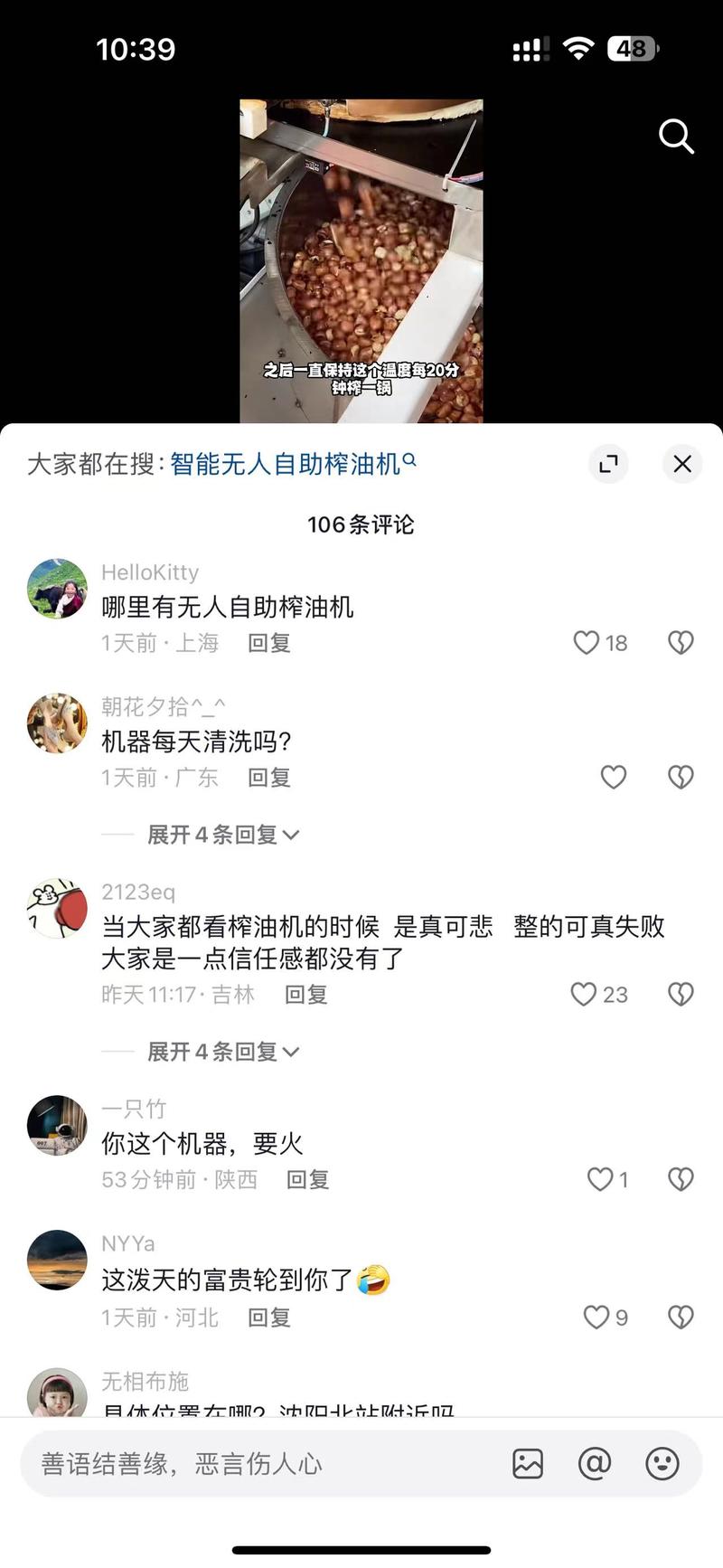723x1568 pixels.
Task: Expand 4 replies under 朝花夕拾's comment
Action: tap(222, 835)
